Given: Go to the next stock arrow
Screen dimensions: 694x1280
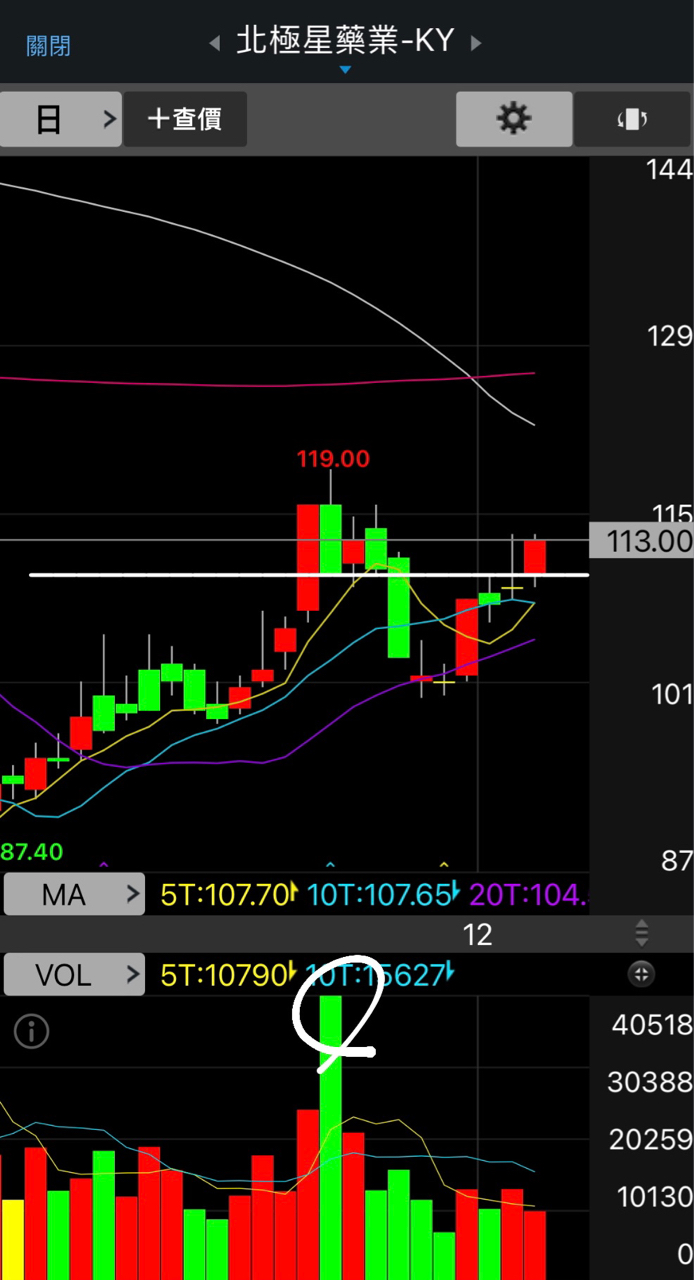Looking at the screenshot, I should [476, 43].
